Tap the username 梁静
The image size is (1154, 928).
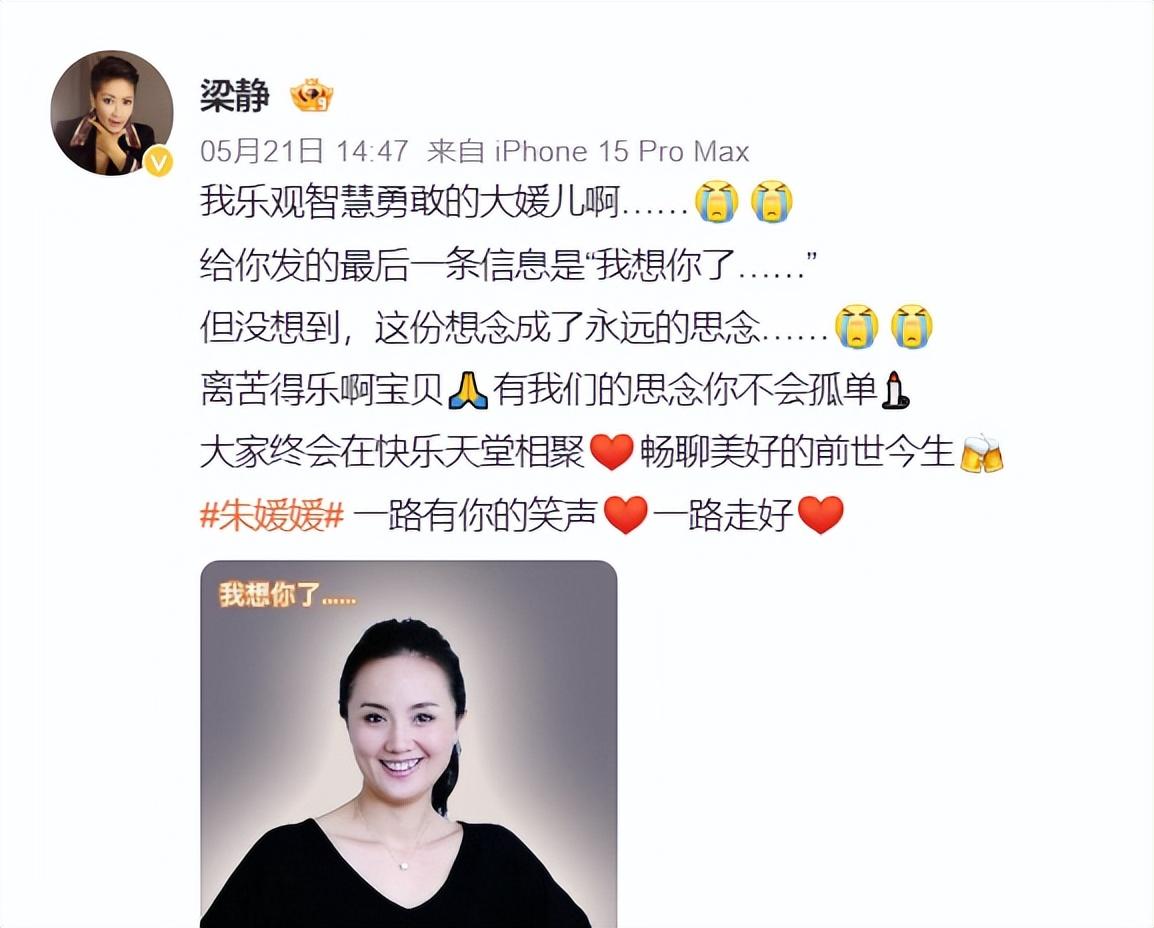[x=234, y=96]
